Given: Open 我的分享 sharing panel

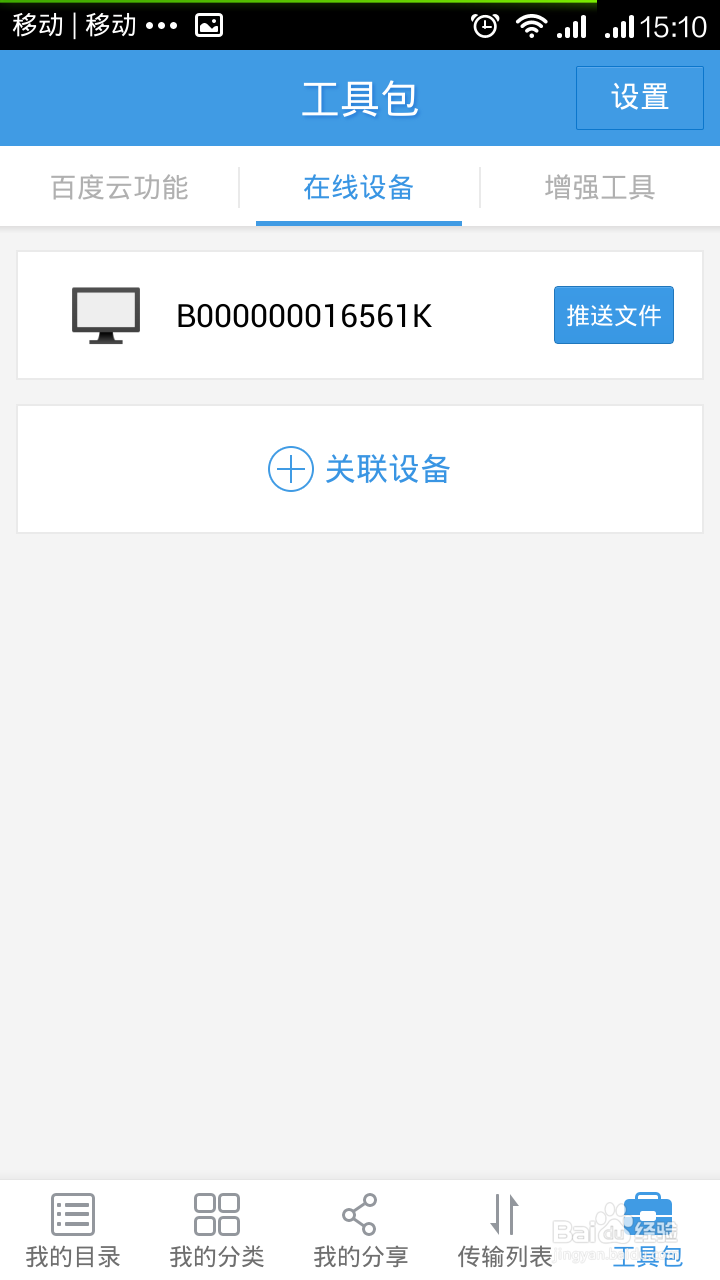Looking at the screenshot, I should coord(360,1228).
